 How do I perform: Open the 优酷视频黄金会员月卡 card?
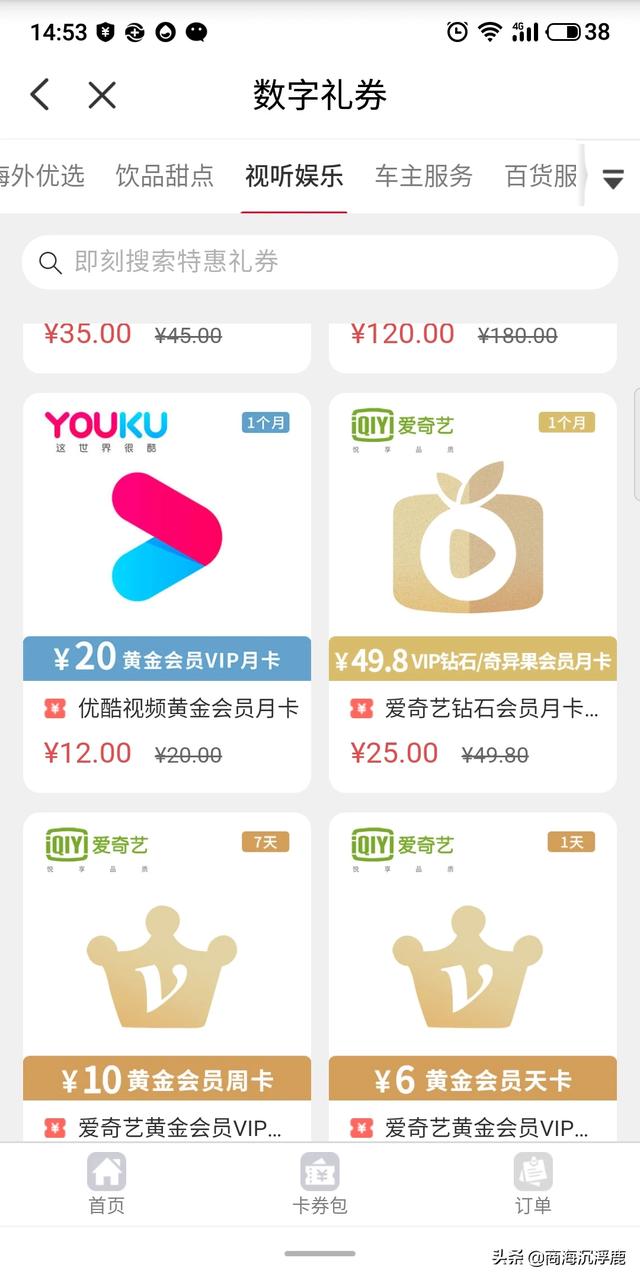167,590
